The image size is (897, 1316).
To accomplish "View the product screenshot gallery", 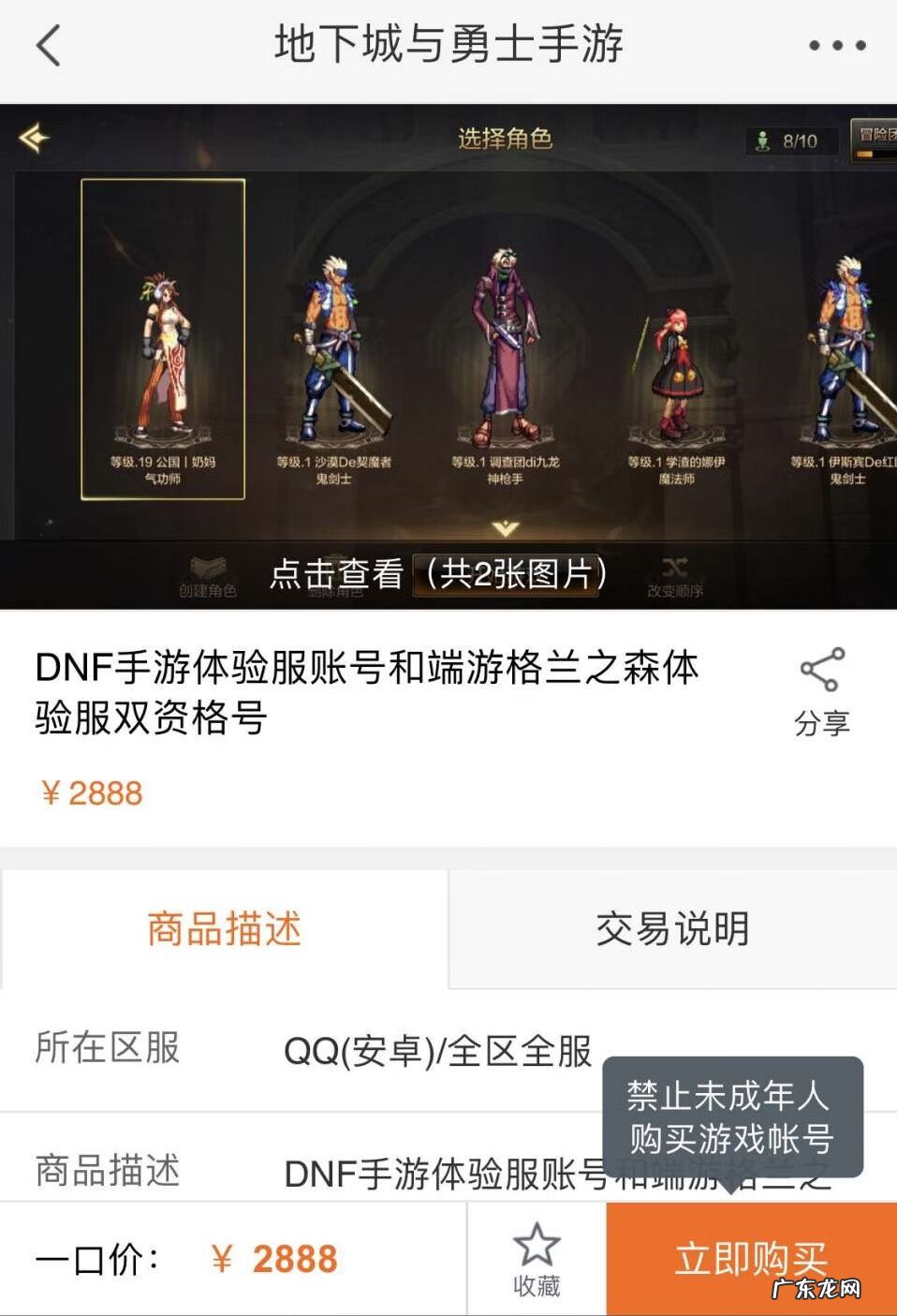I will click(x=448, y=356).
